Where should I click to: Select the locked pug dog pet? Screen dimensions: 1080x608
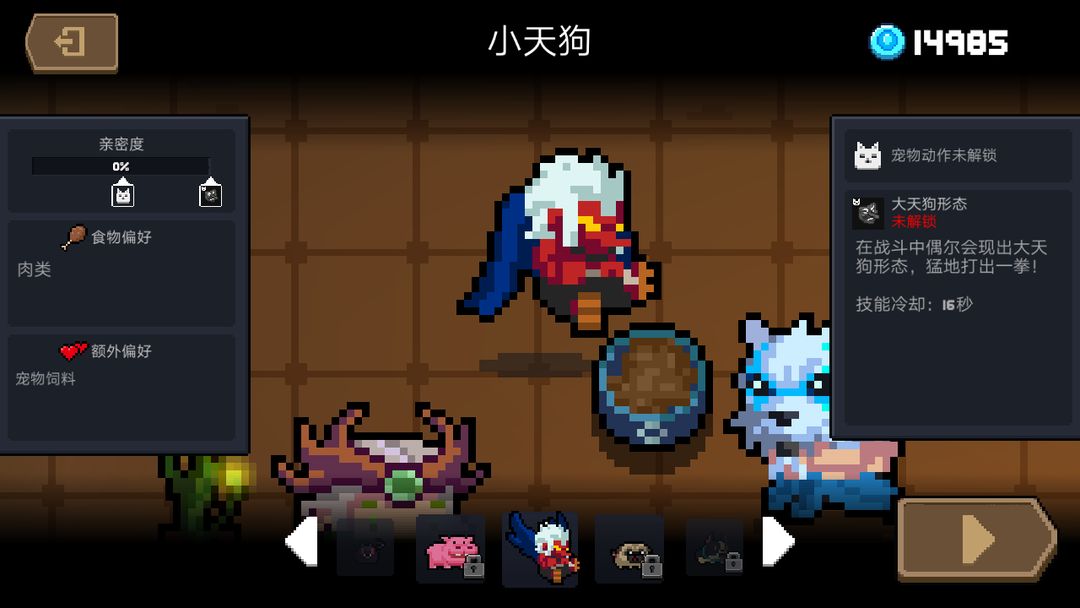pyautogui.click(x=629, y=549)
